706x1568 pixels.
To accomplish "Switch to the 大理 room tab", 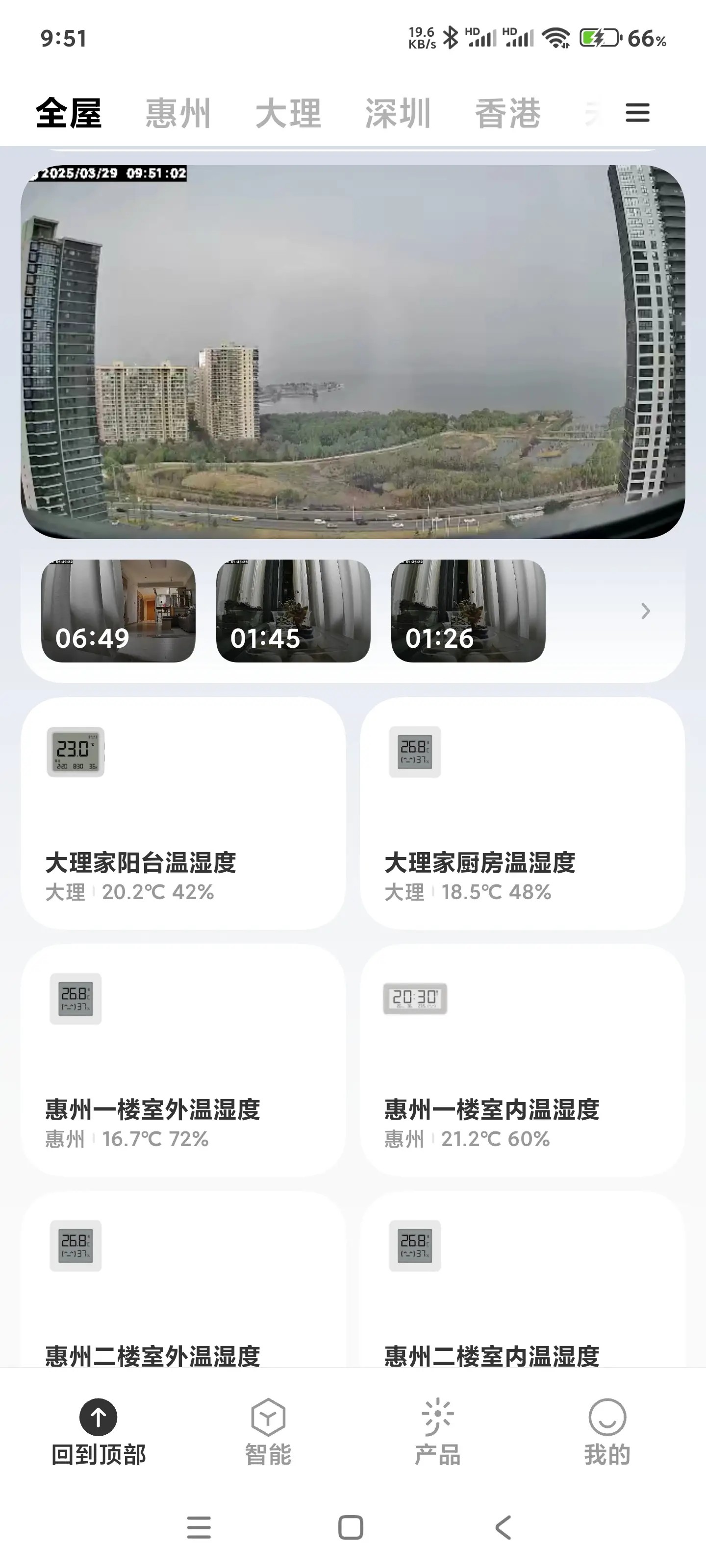I will click(288, 113).
